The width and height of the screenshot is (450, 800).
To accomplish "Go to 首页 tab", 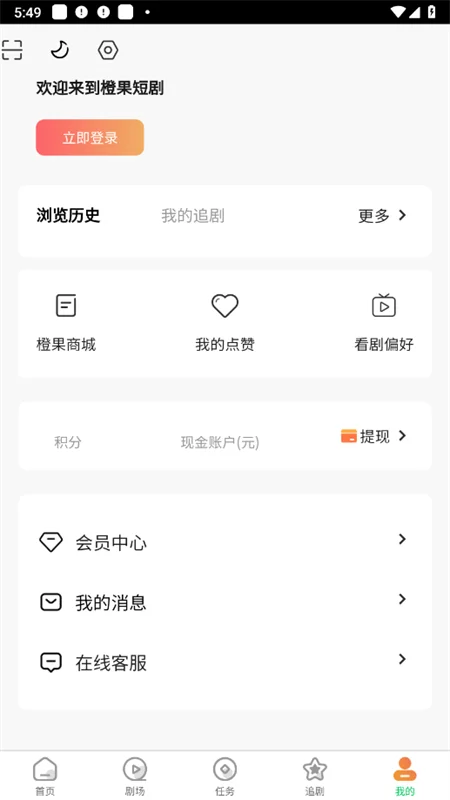I will [x=45, y=776].
